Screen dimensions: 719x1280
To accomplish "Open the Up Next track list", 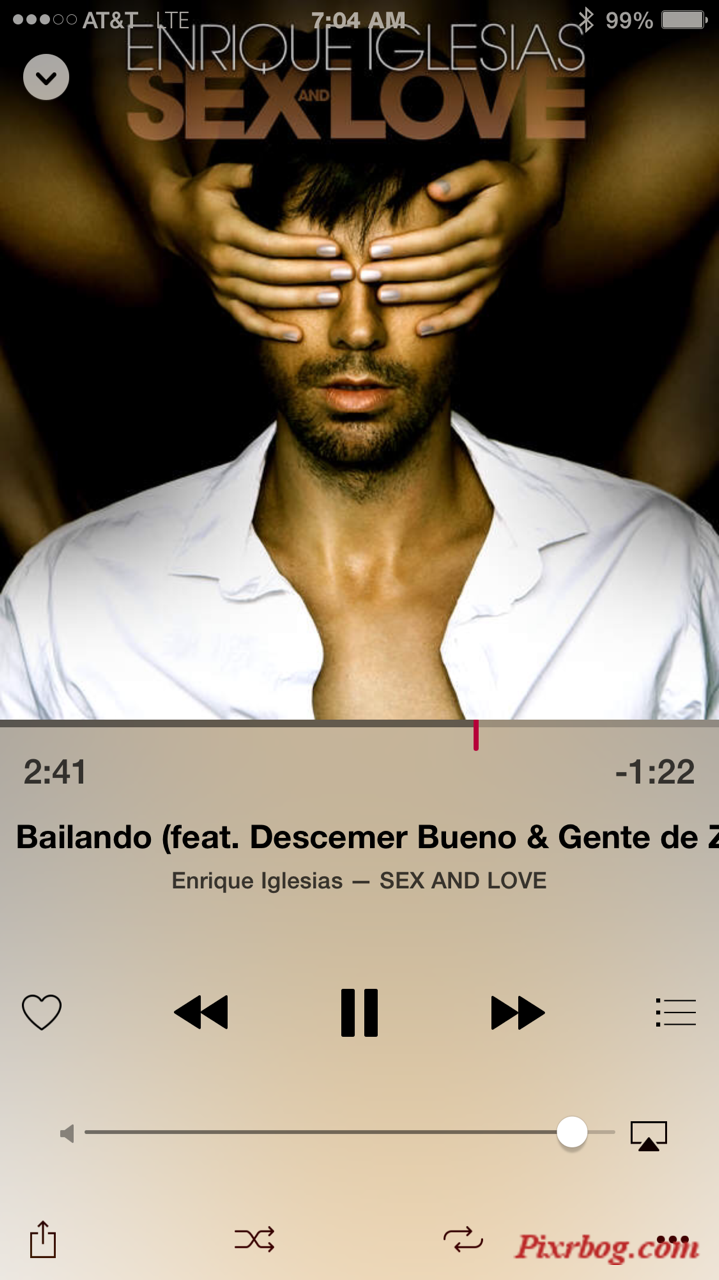I will click(x=675, y=1012).
